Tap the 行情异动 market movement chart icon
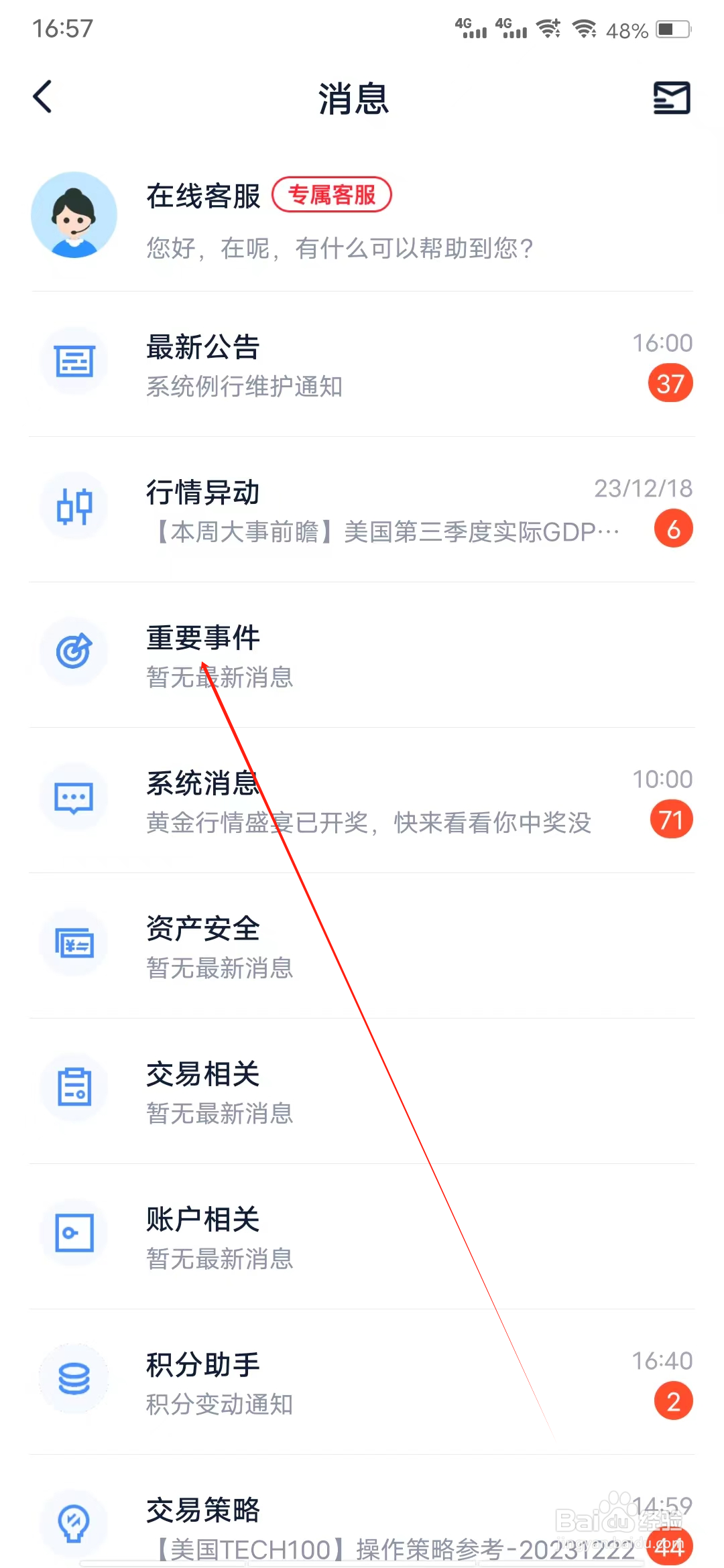 [74, 507]
